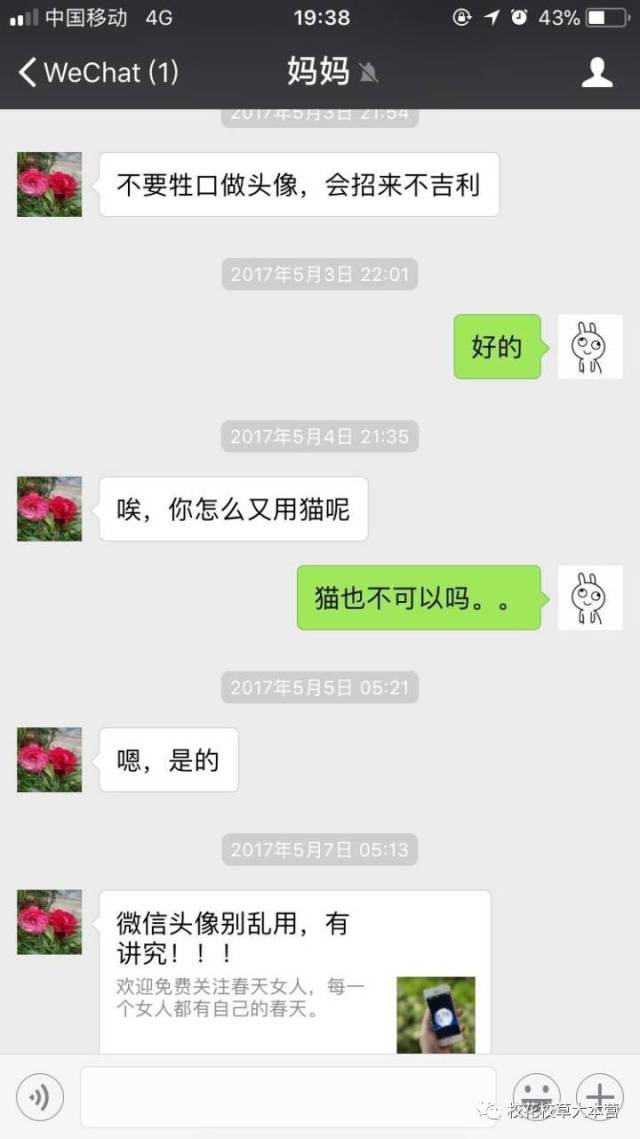The width and height of the screenshot is (640, 1139).
Task: Tap the message text field
Action: coord(288,1097)
